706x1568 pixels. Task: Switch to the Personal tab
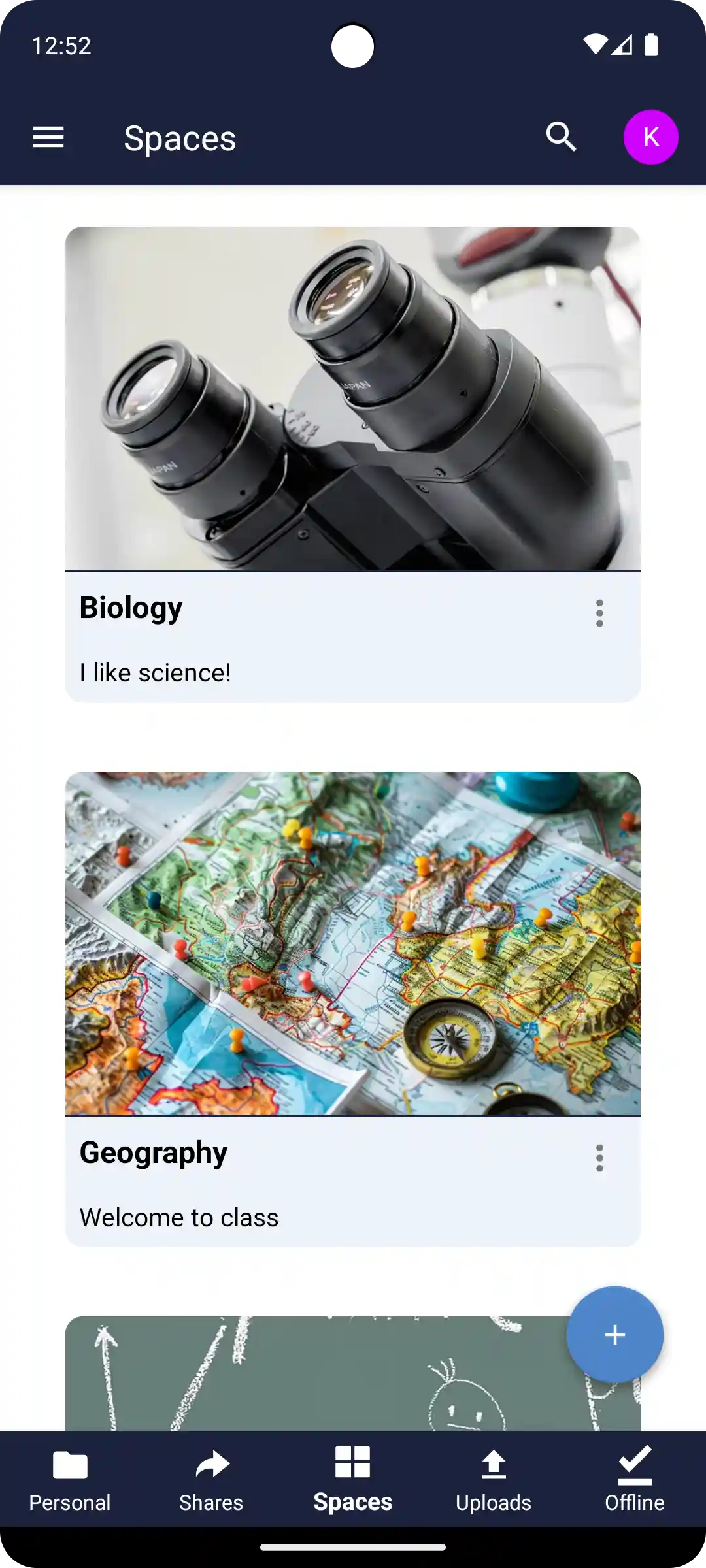pos(70,1480)
